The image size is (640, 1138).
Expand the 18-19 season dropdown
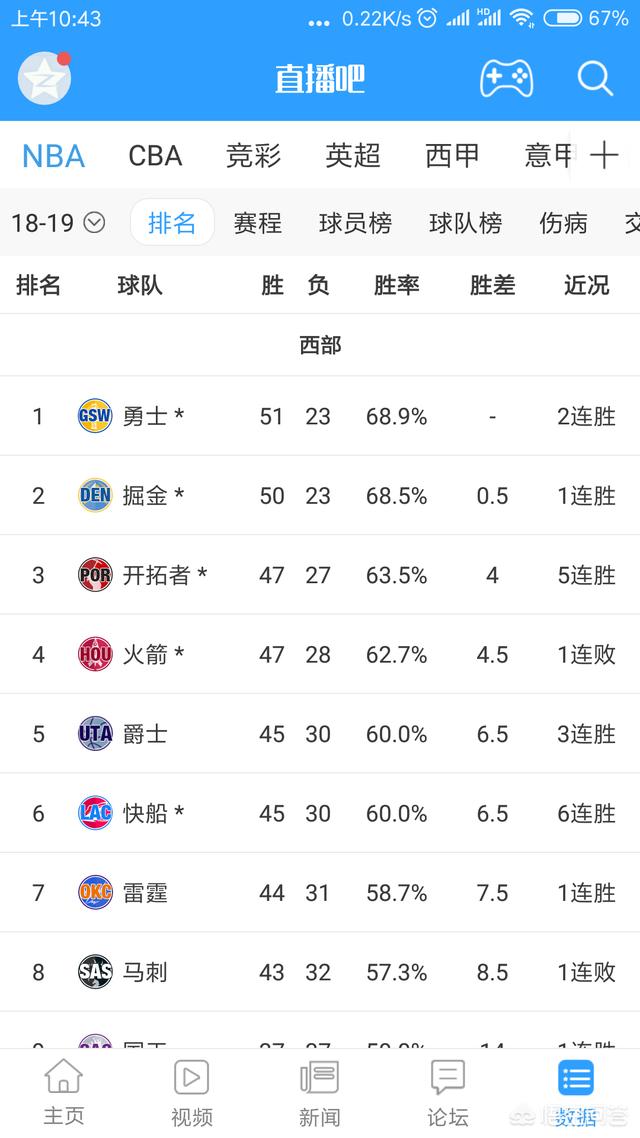[x=58, y=223]
